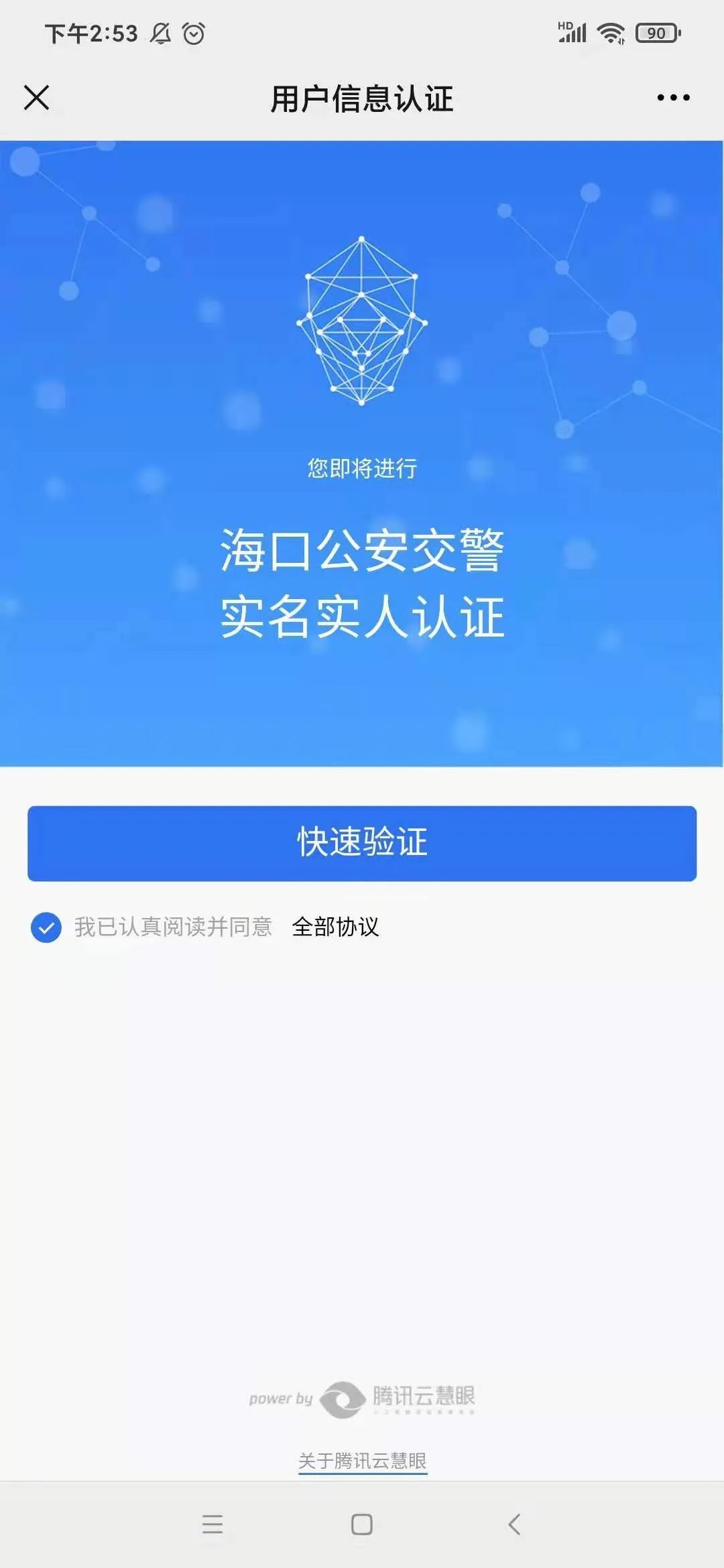Open the 全部协议 link
This screenshot has width=724, height=1568.
pos(335,927)
